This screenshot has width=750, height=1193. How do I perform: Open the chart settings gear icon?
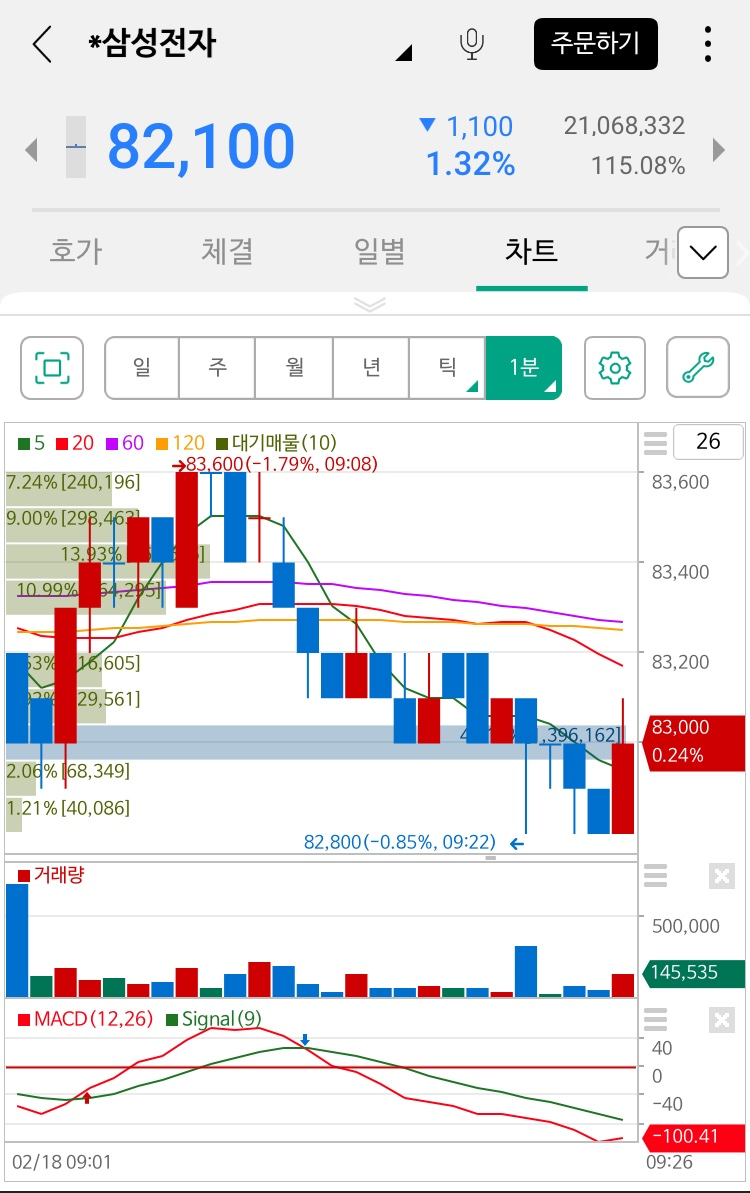coord(614,368)
